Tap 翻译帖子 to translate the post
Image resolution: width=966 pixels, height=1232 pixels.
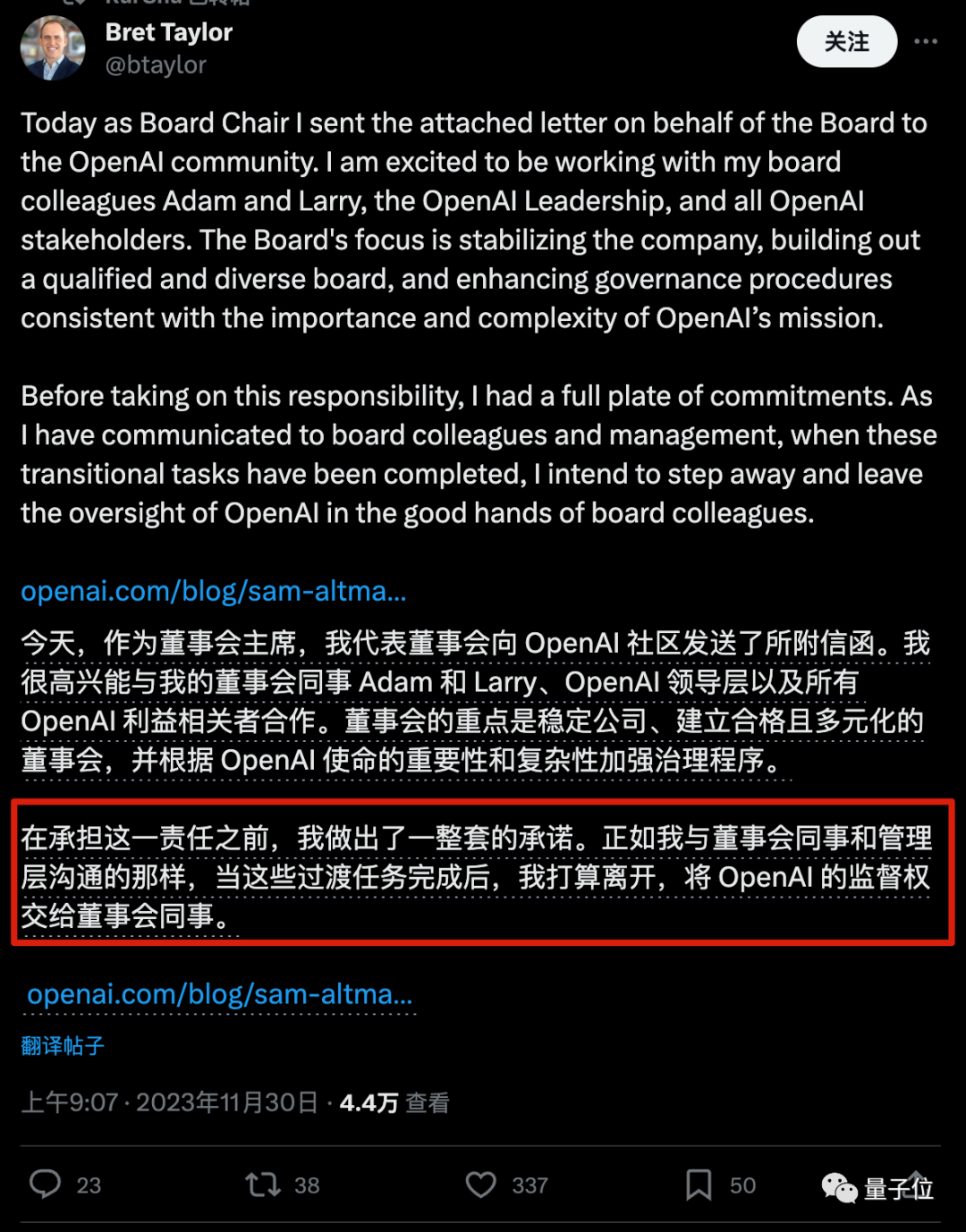(x=63, y=1045)
